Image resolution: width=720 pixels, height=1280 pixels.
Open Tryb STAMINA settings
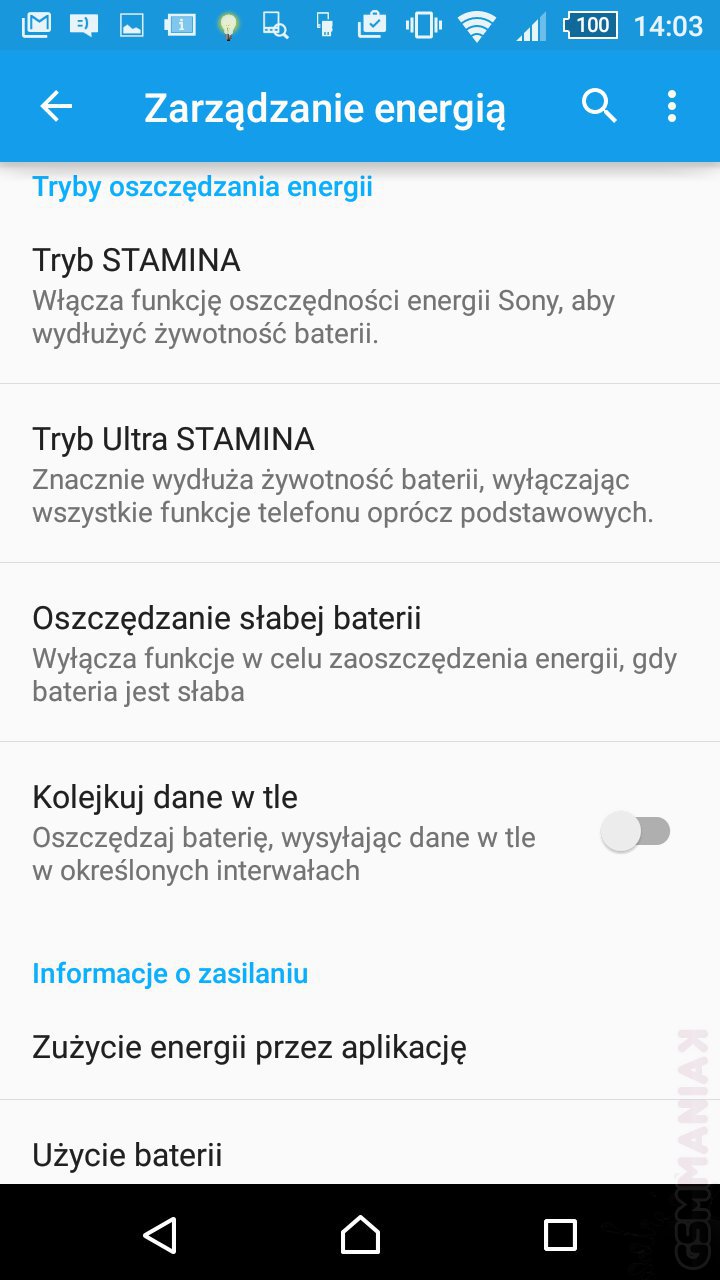pos(360,295)
